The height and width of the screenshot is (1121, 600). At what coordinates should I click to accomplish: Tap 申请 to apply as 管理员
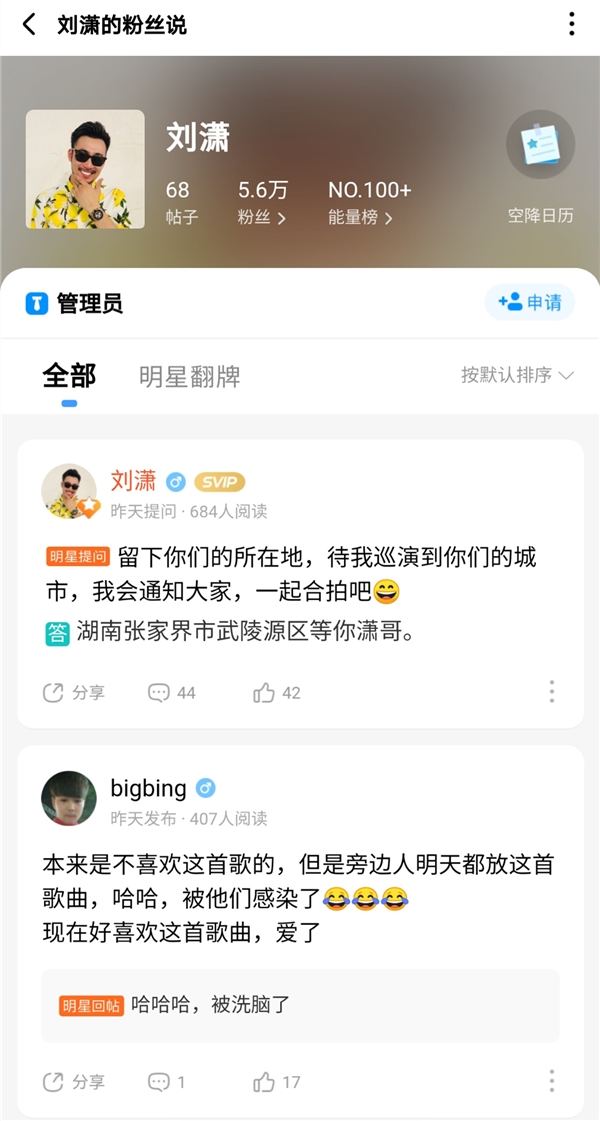pos(530,302)
